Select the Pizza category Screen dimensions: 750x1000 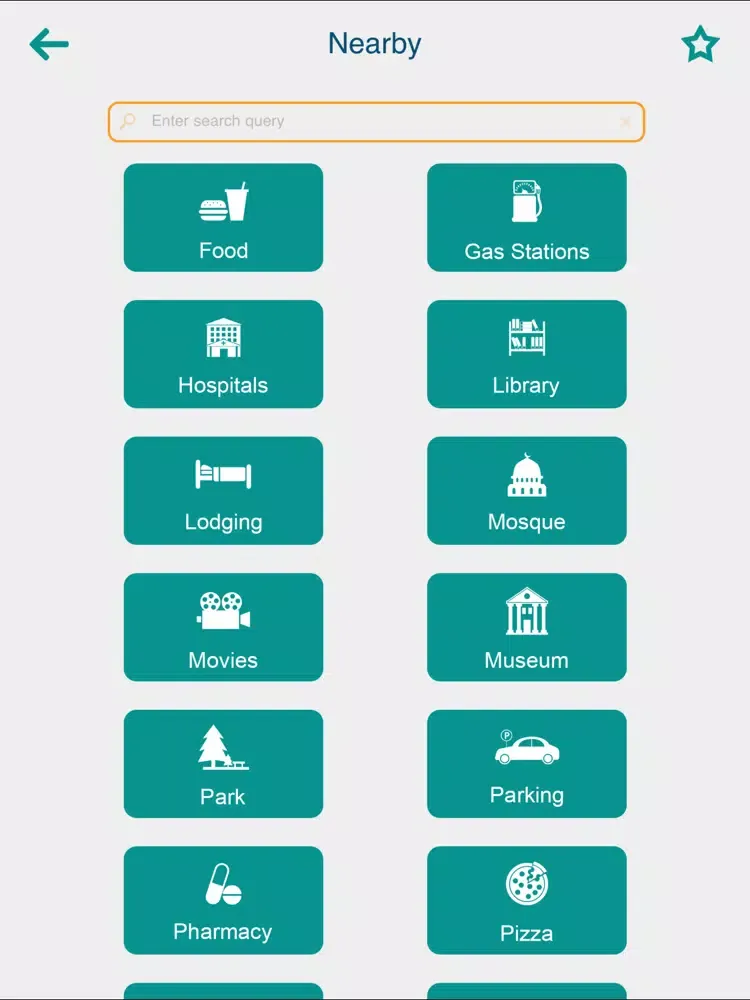click(x=527, y=900)
